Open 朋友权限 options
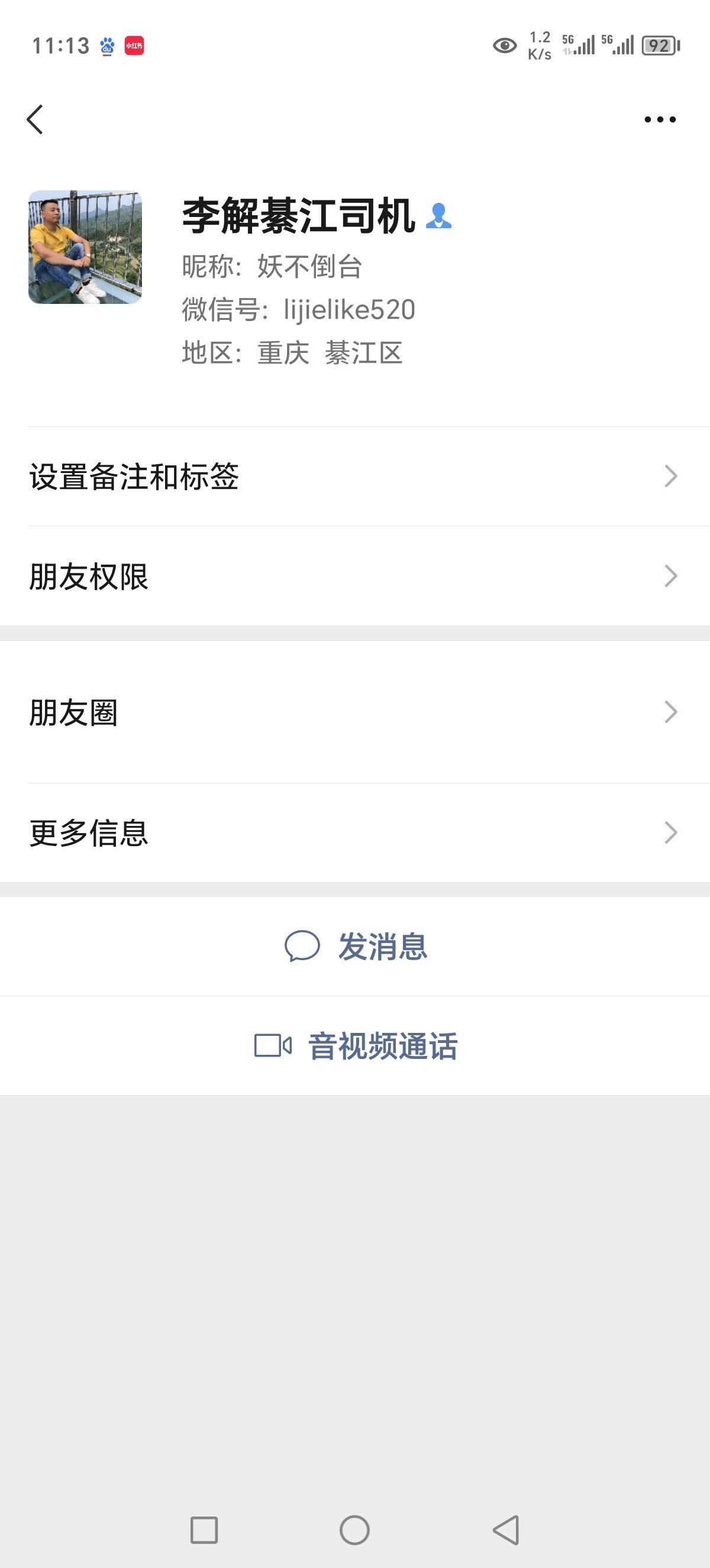The height and width of the screenshot is (1568, 710). click(x=355, y=576)
